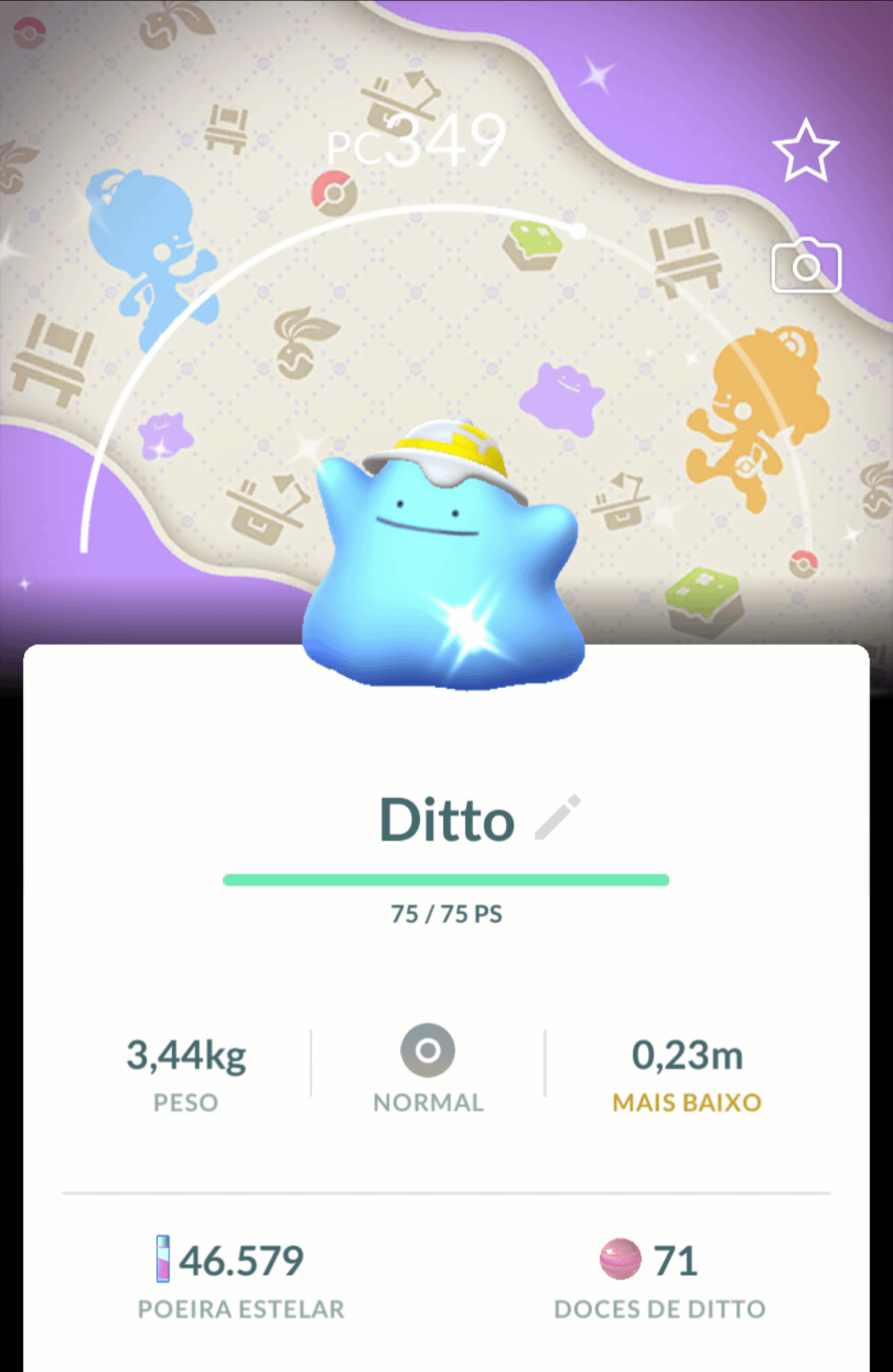Edit Ditto's nickname with the pencil icon
This screenshot has height=1372, width=893.
pos(558,818)
